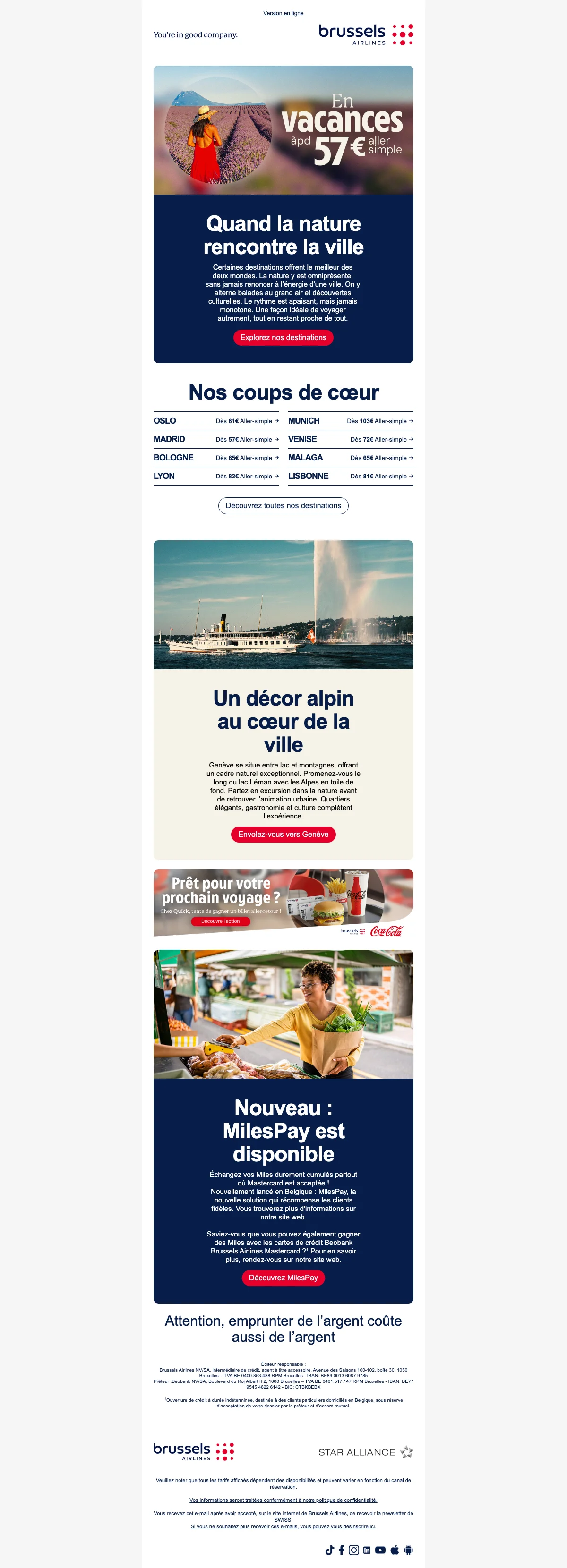The image size is (567, 1568).
Task: Open the 'Version en ligne' link
Action: (283, 13)
